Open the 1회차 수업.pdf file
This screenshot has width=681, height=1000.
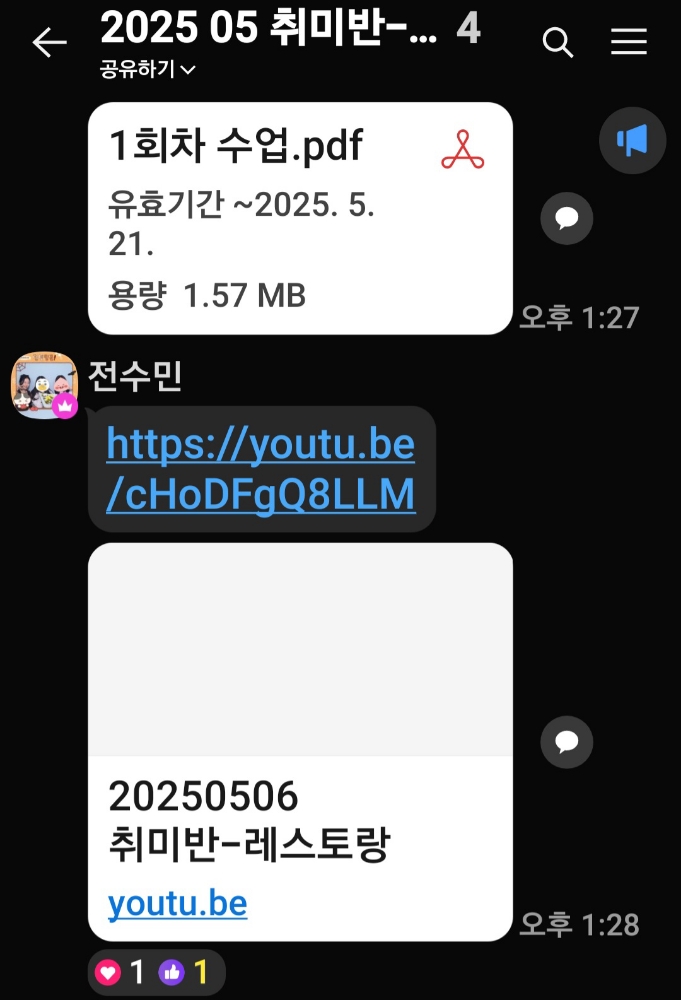pos(300,218)
